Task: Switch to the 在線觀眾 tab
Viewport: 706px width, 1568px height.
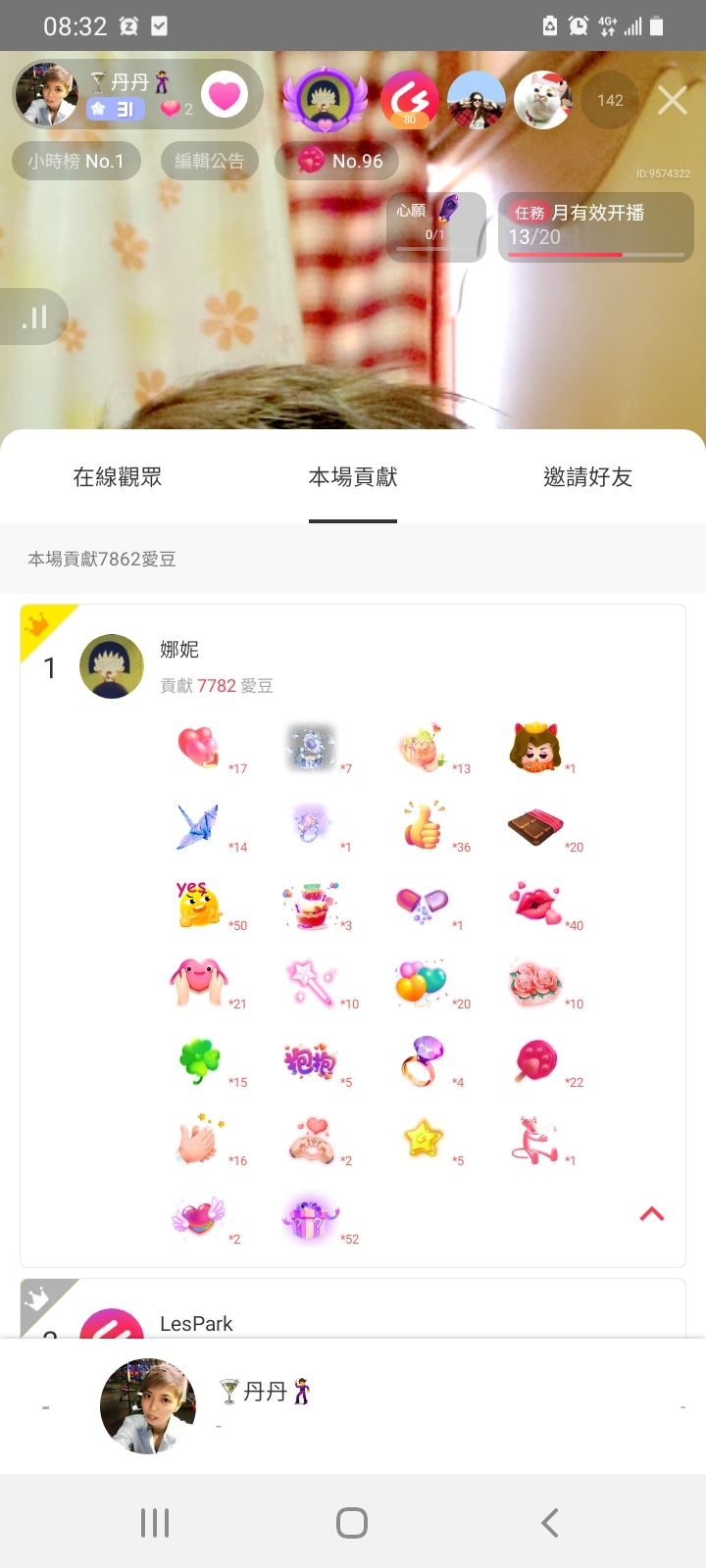Action: [118, 477]
